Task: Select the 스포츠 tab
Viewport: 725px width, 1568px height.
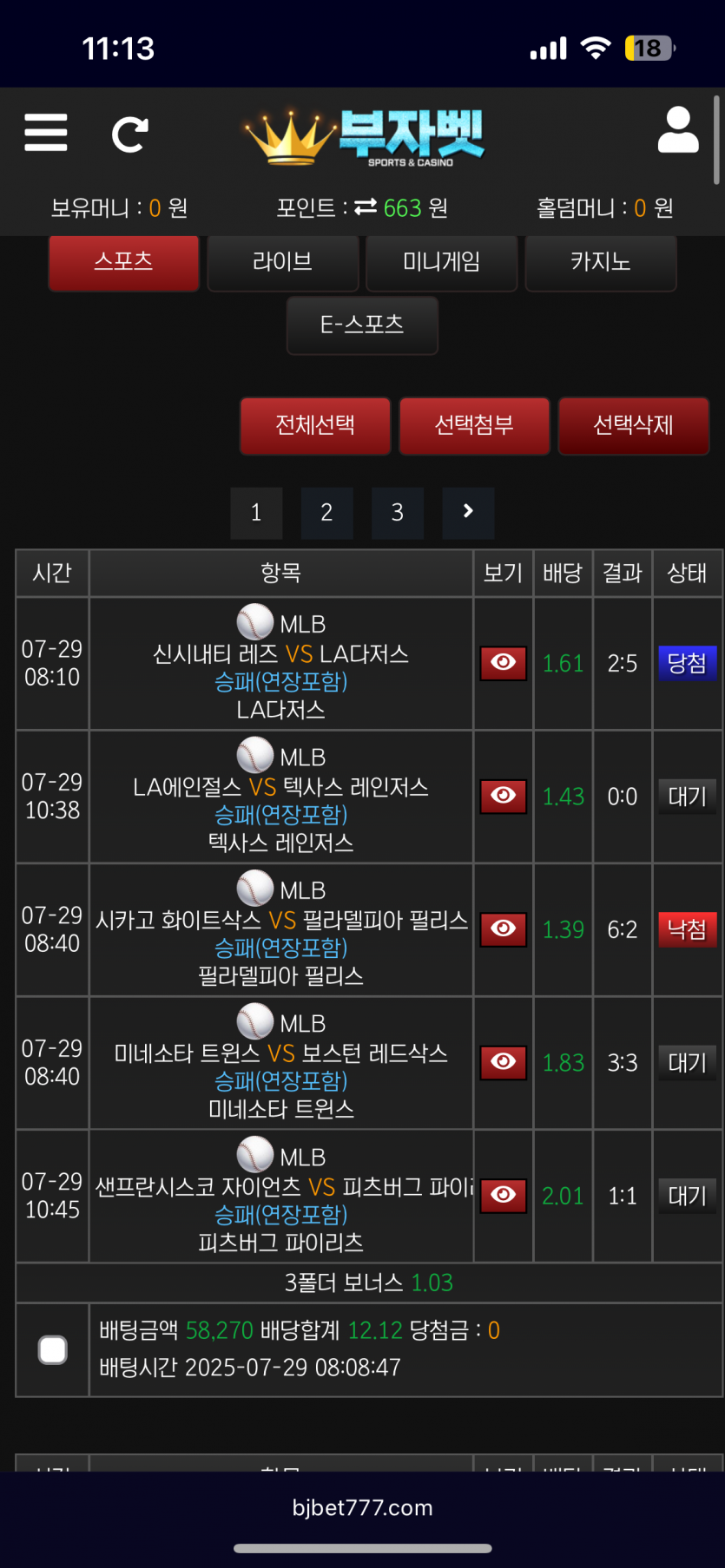Action: pos(124,262)
